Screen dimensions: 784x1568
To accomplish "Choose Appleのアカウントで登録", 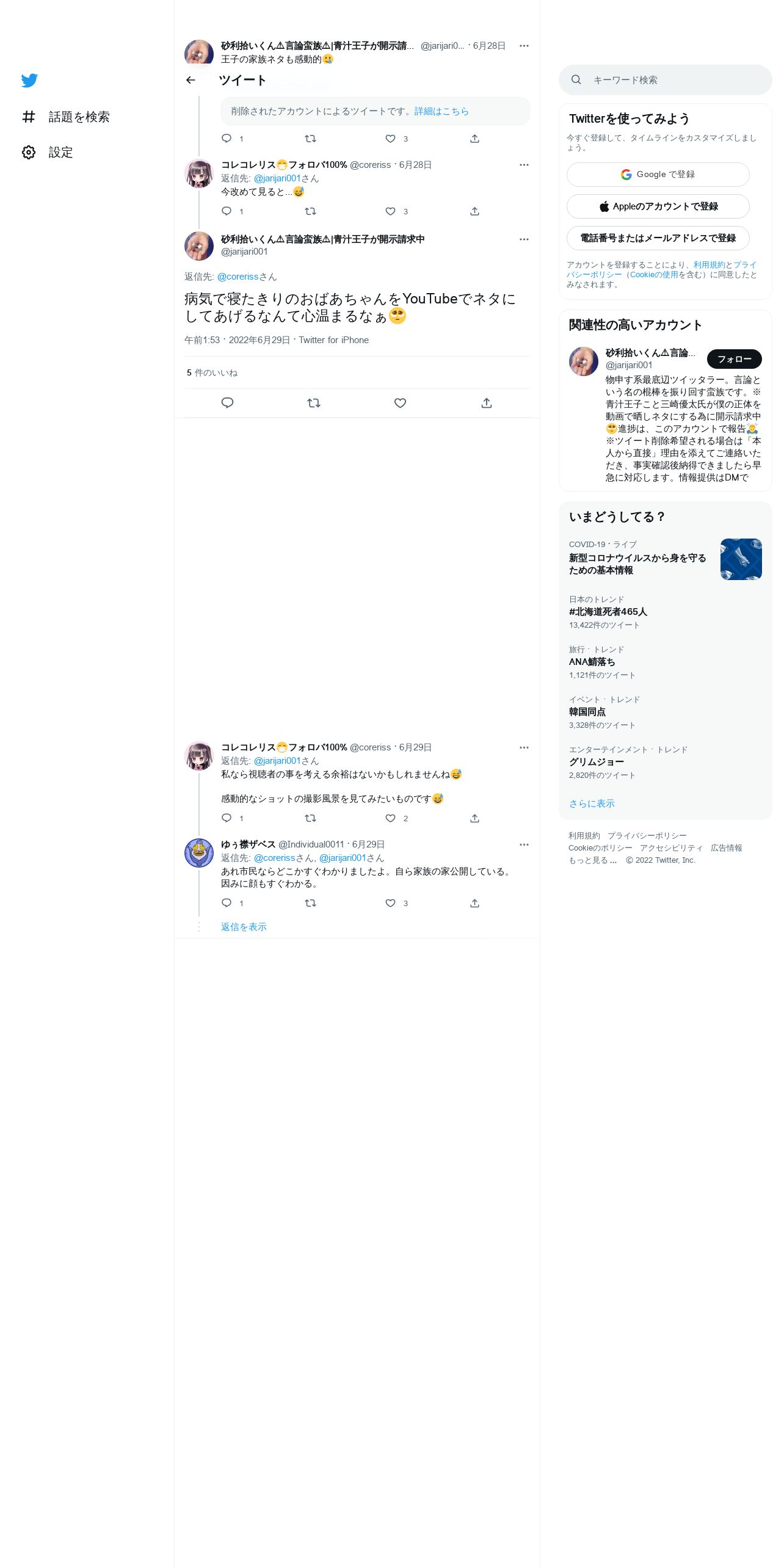I will click(658, 206).
